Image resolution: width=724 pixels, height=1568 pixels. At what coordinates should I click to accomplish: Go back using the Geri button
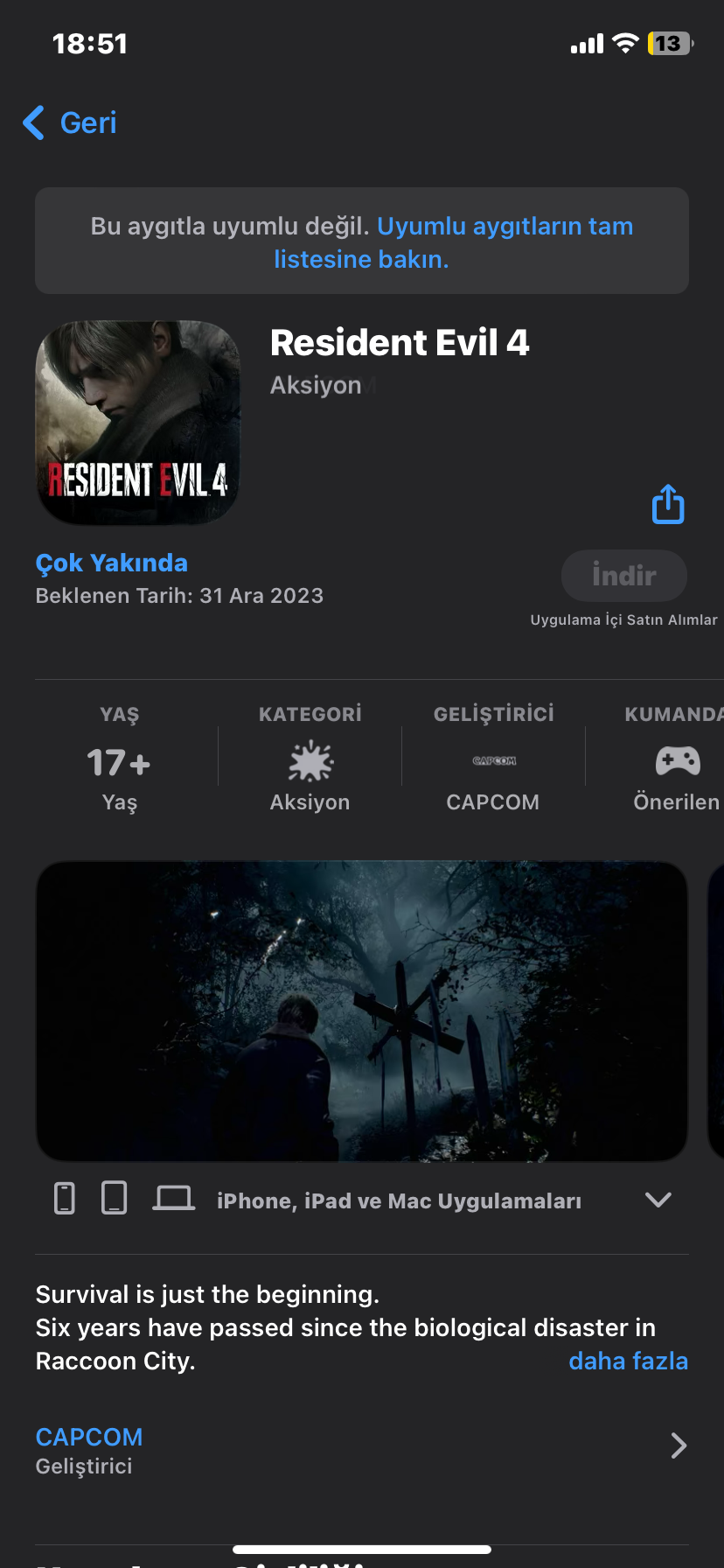[71, 123]
